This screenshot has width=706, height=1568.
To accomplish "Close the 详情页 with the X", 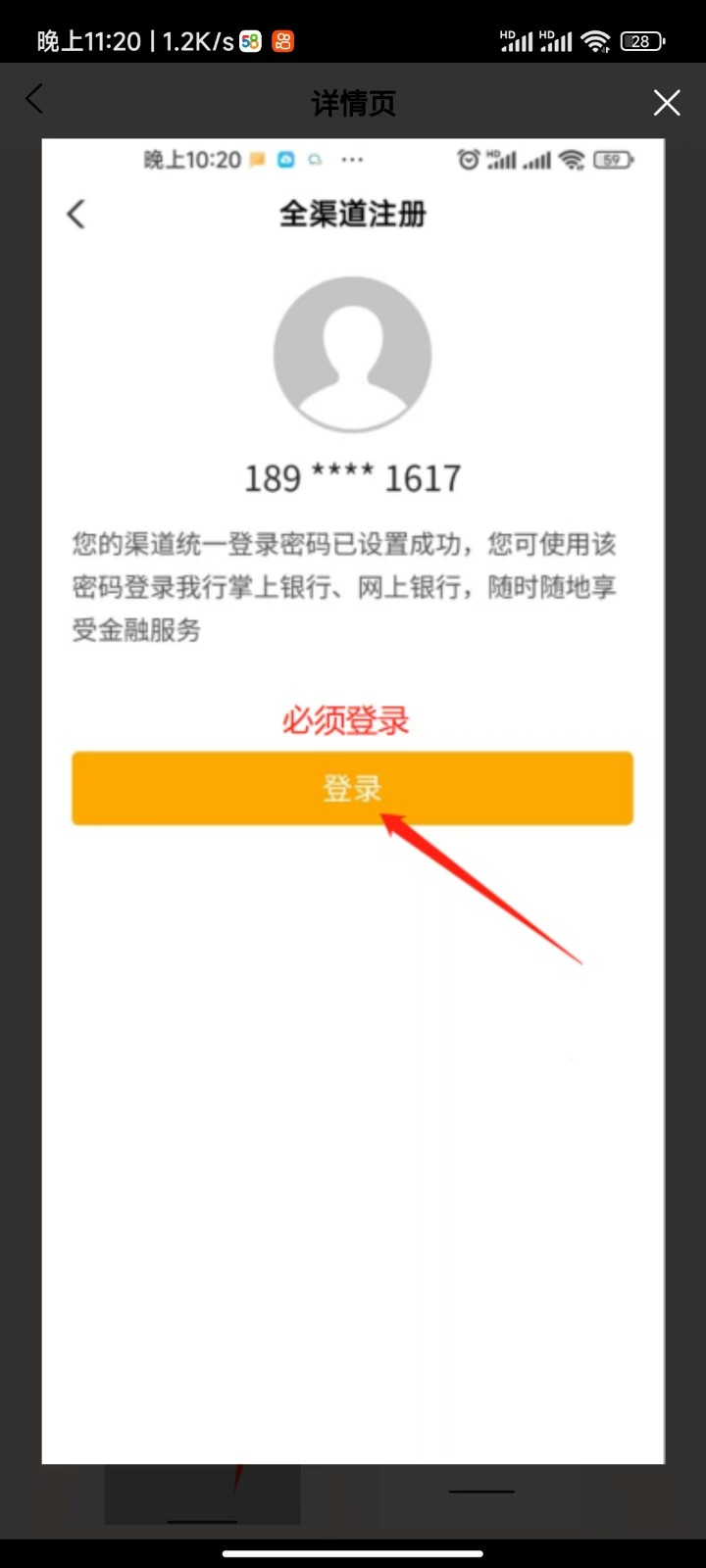I will [x=667, y=102].
